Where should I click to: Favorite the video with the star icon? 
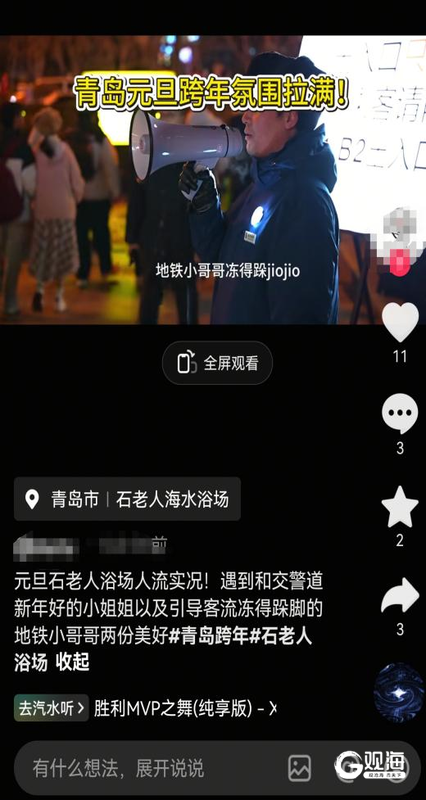coord(400,507)
